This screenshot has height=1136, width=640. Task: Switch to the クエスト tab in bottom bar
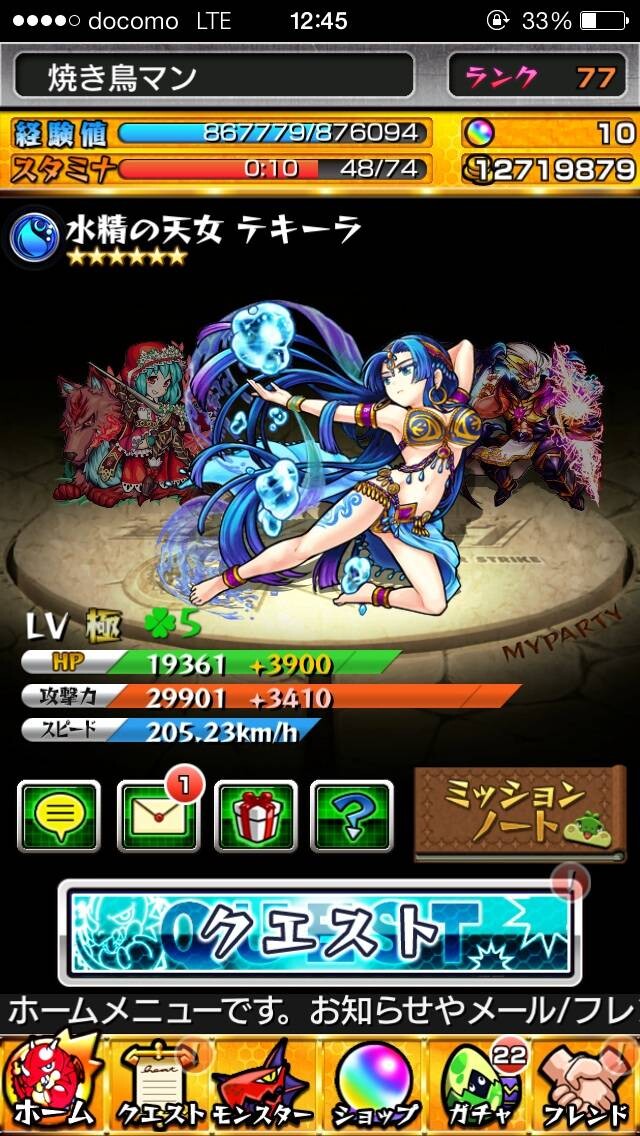(160, 1085)
